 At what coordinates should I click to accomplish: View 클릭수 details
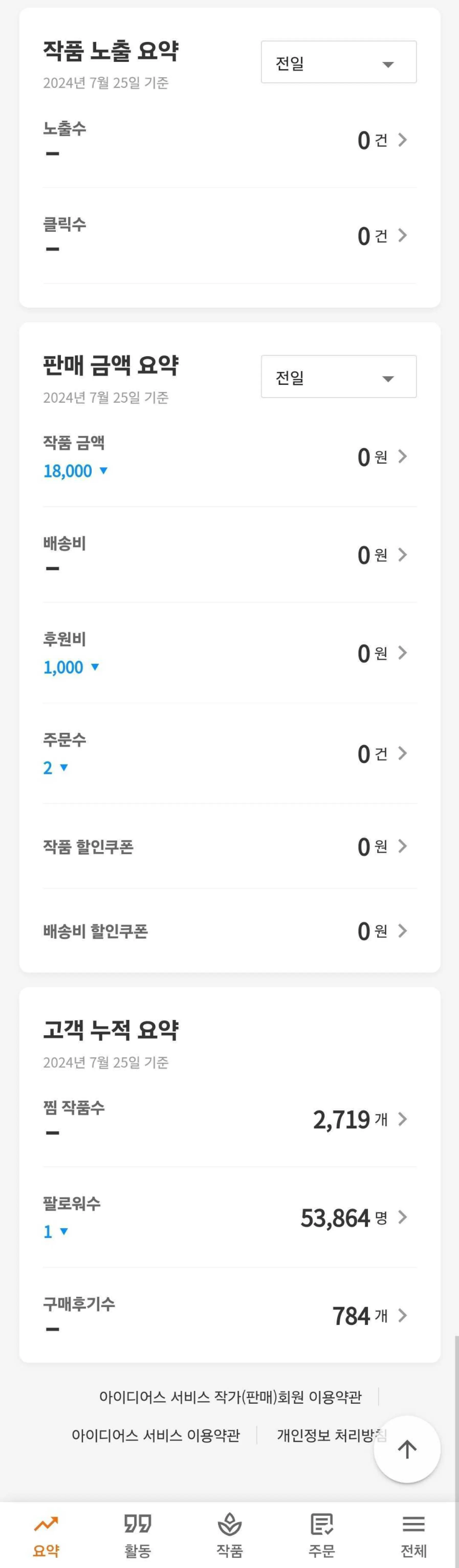pyautogui.click(x=402, y=236)
